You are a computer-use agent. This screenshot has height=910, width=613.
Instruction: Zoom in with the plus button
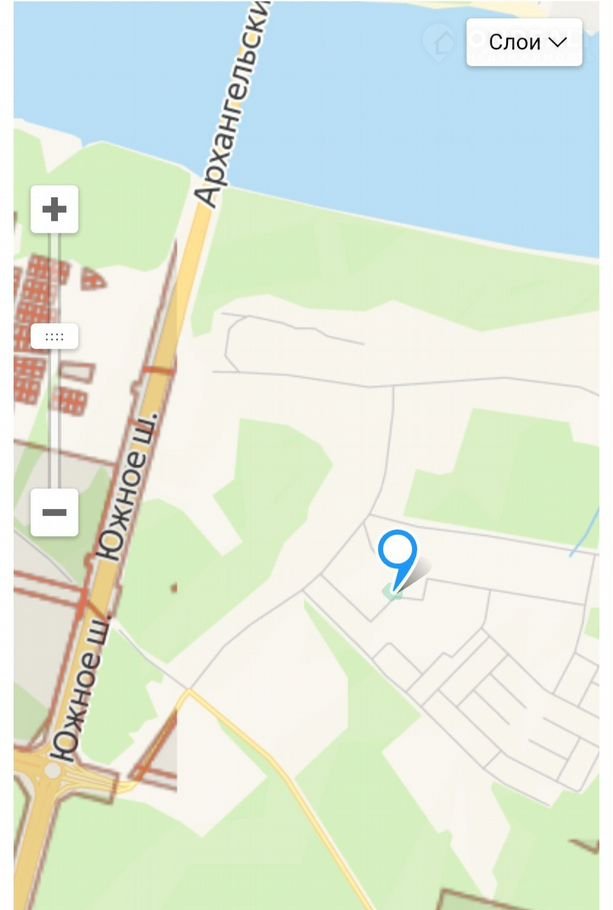tap(54, 209)
